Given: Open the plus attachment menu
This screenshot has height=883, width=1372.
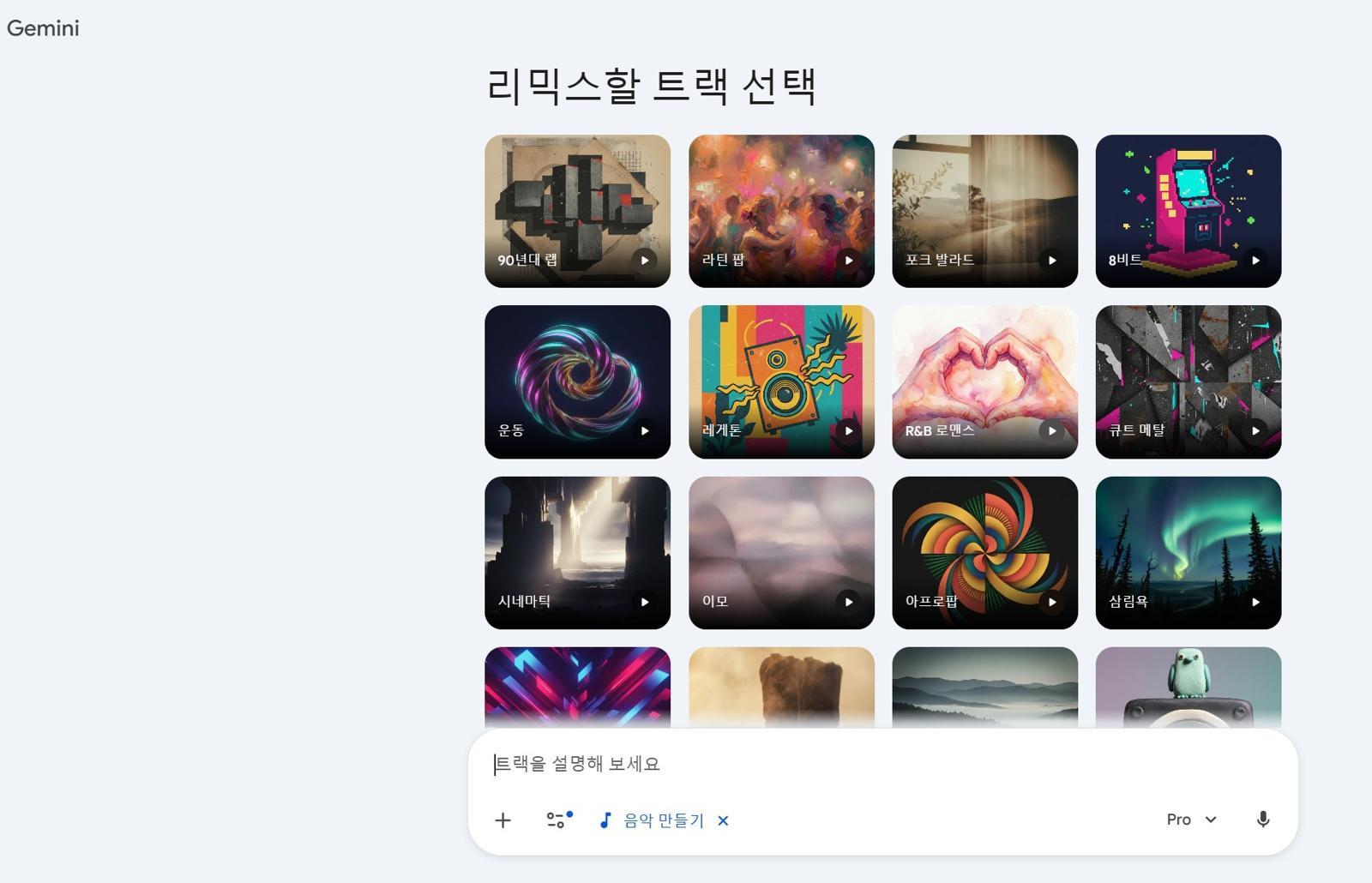Looking at the screenshot, I should point(503,820).
